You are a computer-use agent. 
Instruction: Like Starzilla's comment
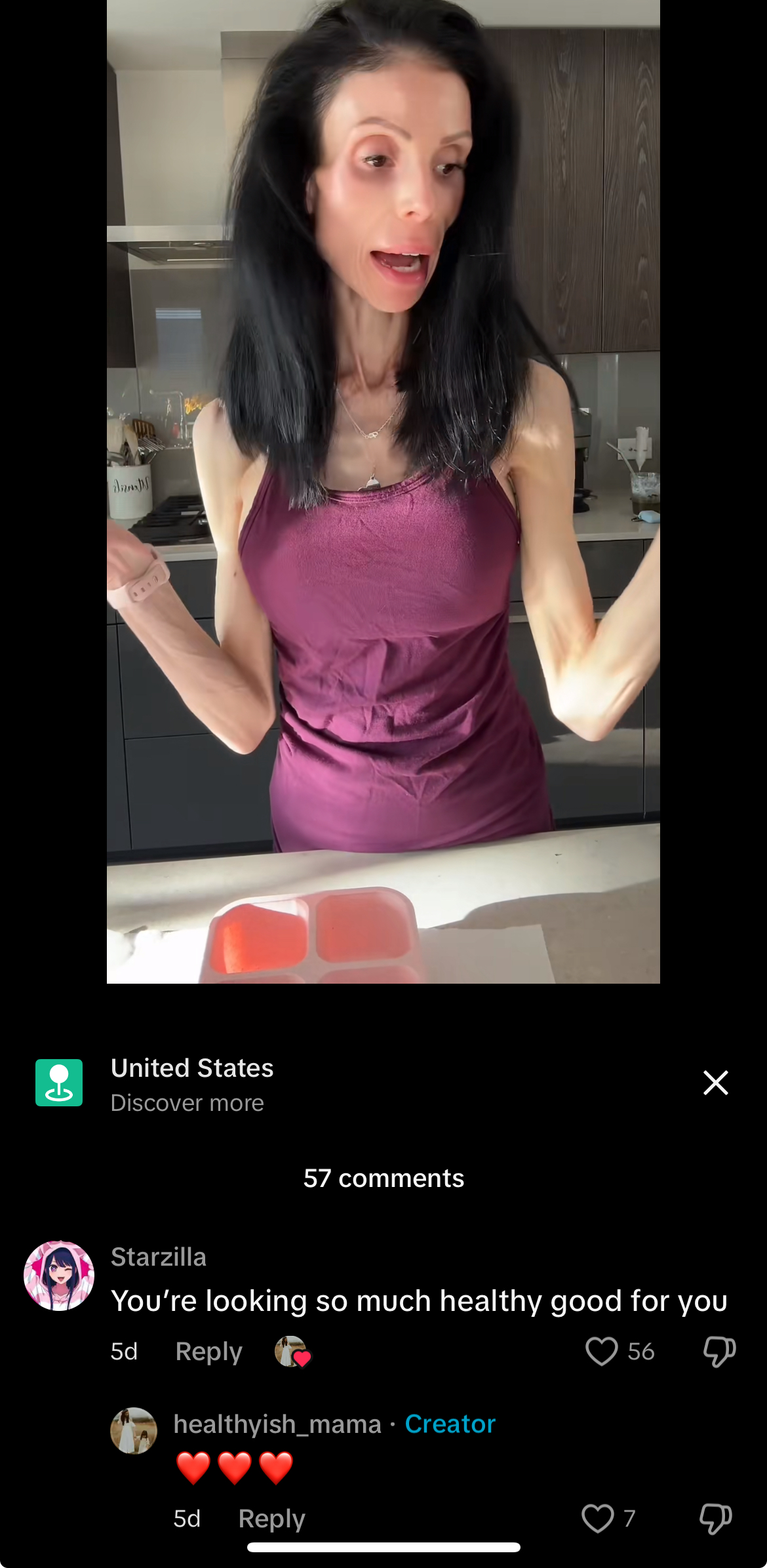[601, 1351]
